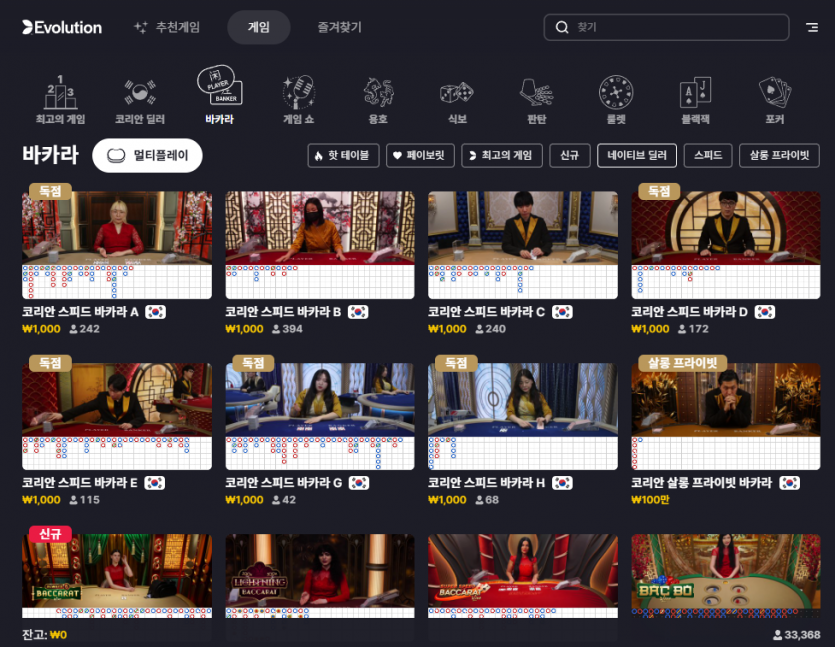Open the 룰렛 category
Viewport: 835px width, 647px height.
click(616, 101)
